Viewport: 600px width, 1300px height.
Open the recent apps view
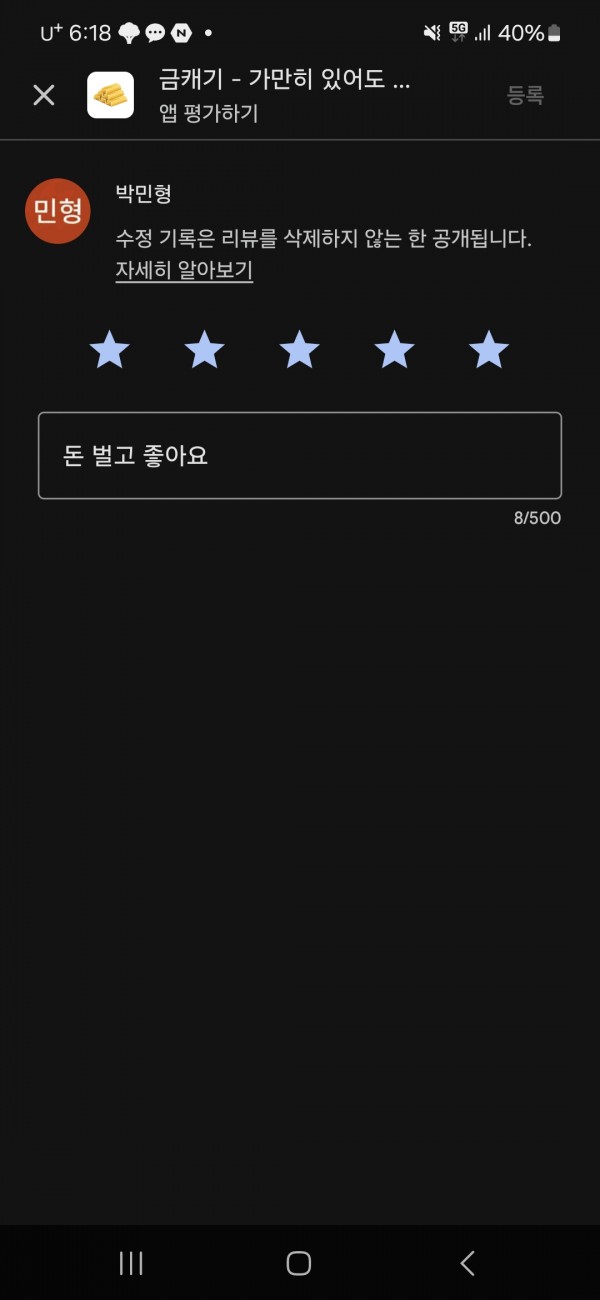(131, 1263)
